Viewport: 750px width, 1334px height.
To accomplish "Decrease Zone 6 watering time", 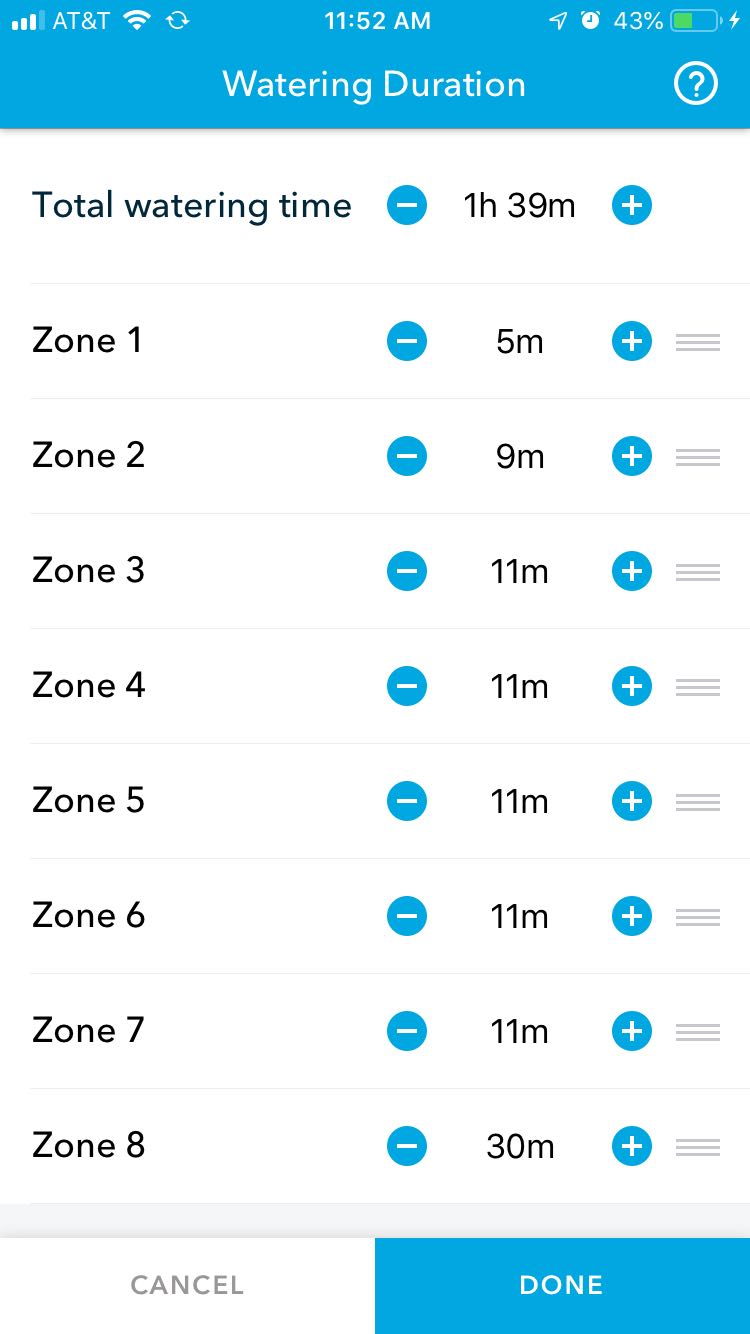I will pos(407,916).
